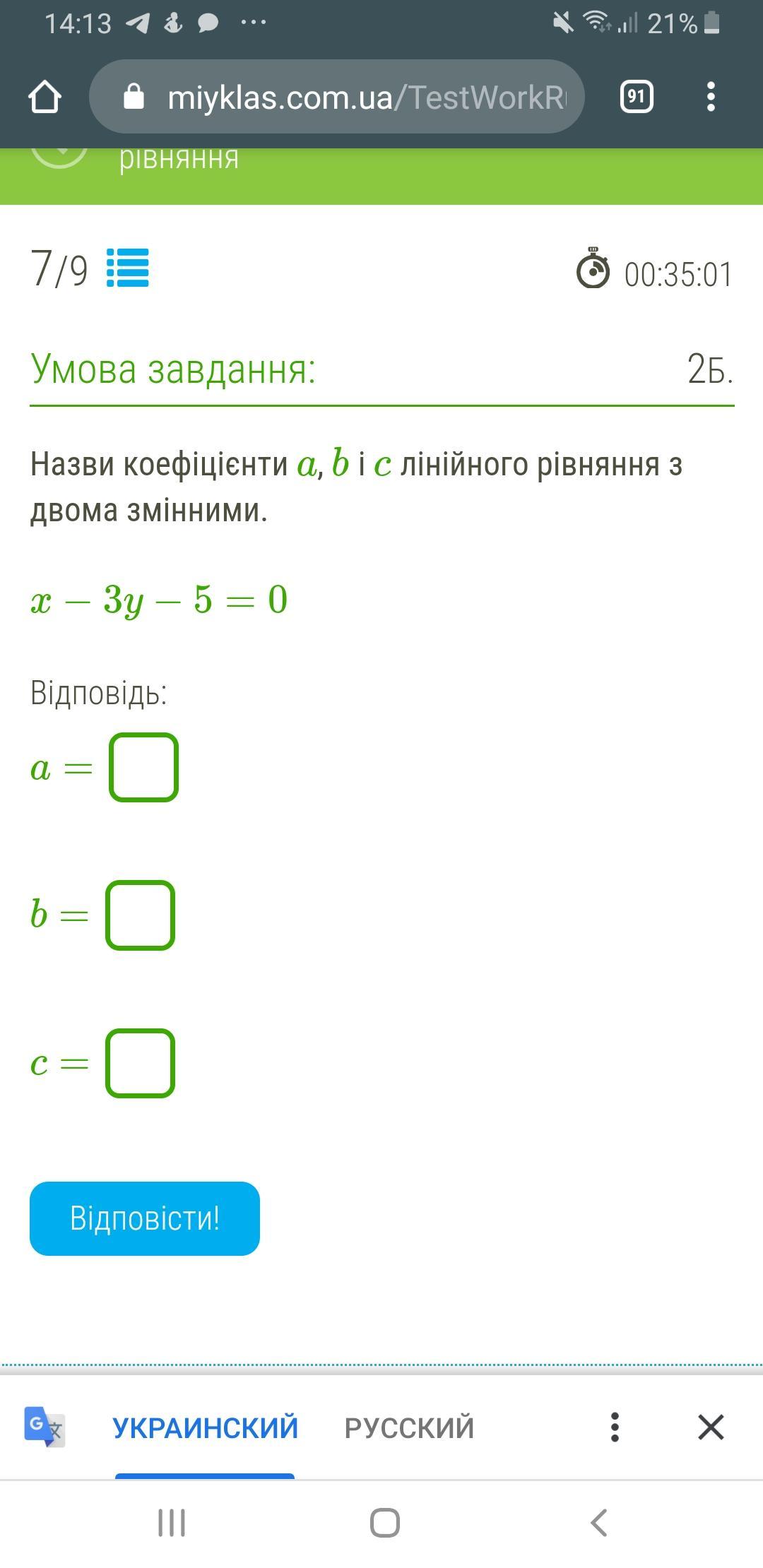Focus the answer field for coefficient b

tap(140, 915)
